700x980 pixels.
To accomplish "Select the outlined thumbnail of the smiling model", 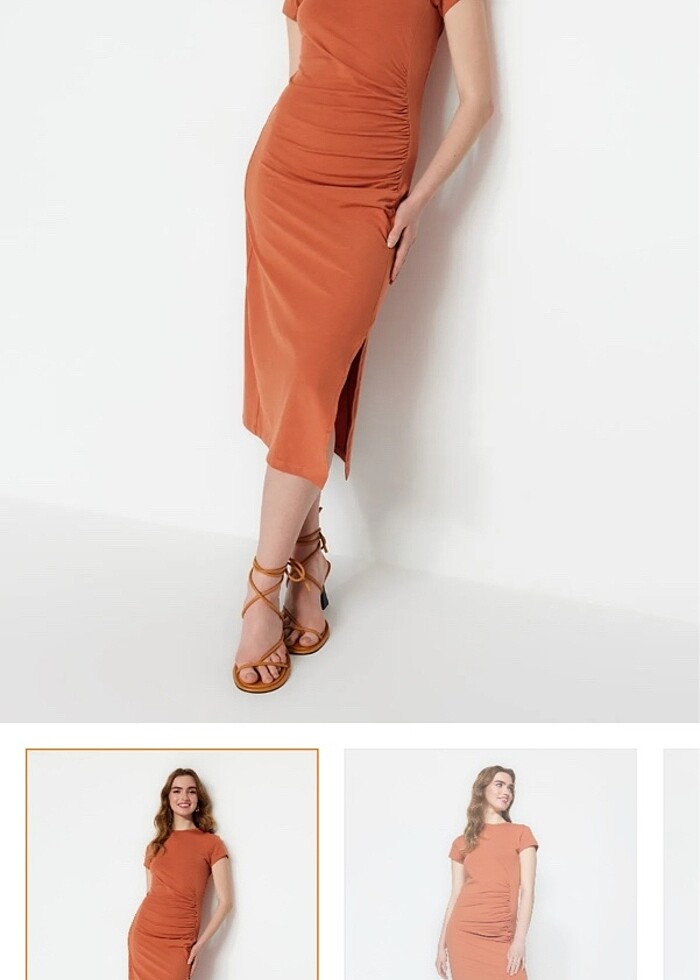I will pyautogui.click(x=172, y=864).
